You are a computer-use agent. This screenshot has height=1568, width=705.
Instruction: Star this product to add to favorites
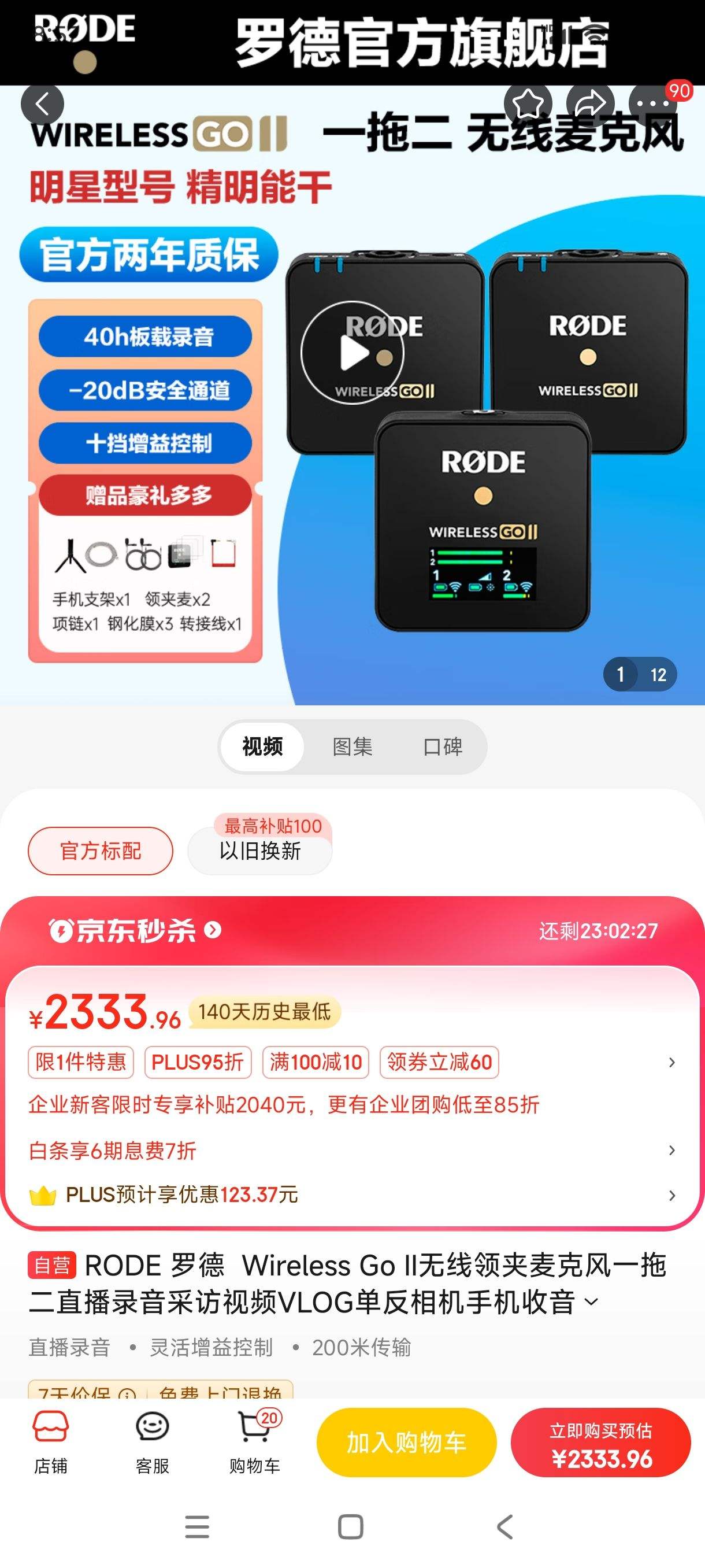click(529, 102)
